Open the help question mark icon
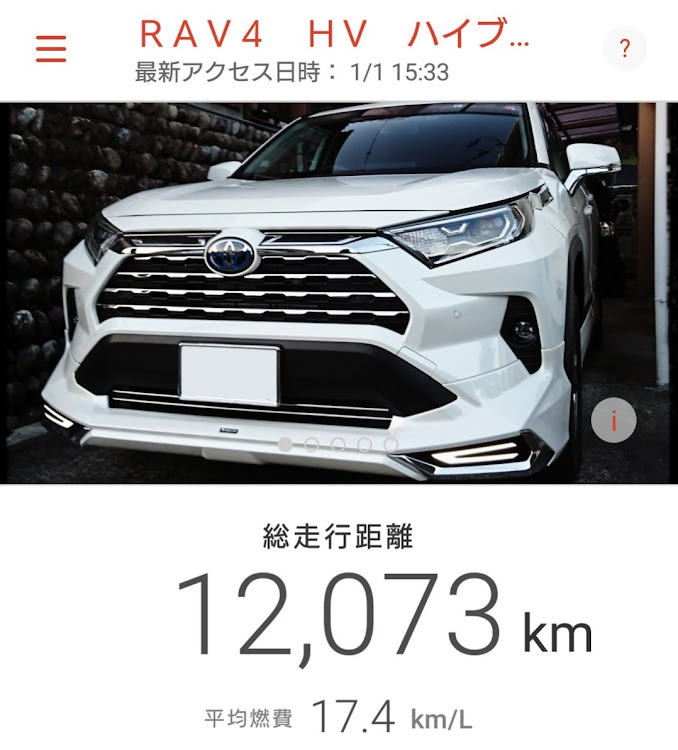This screenshot has width=678, height=750. point(624,48)
